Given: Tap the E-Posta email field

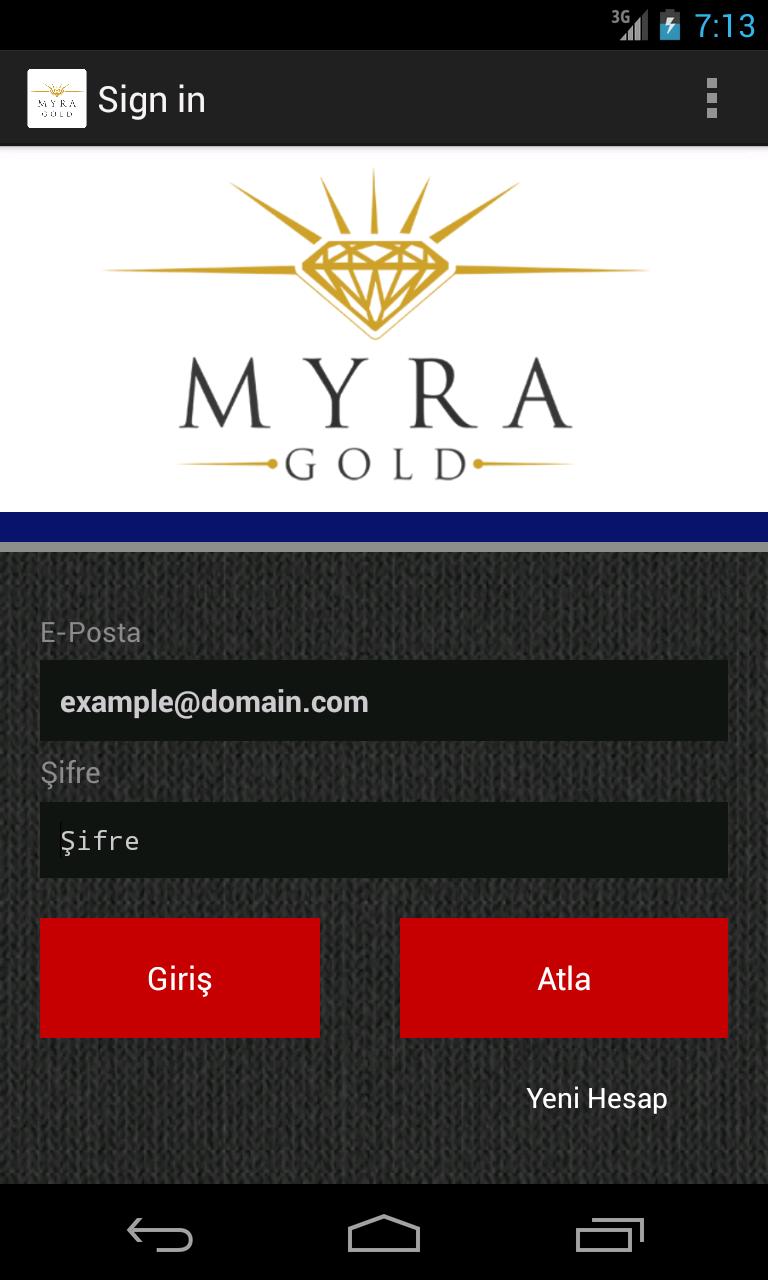Looking at the screenshot, I should click(x=384, y=701).
